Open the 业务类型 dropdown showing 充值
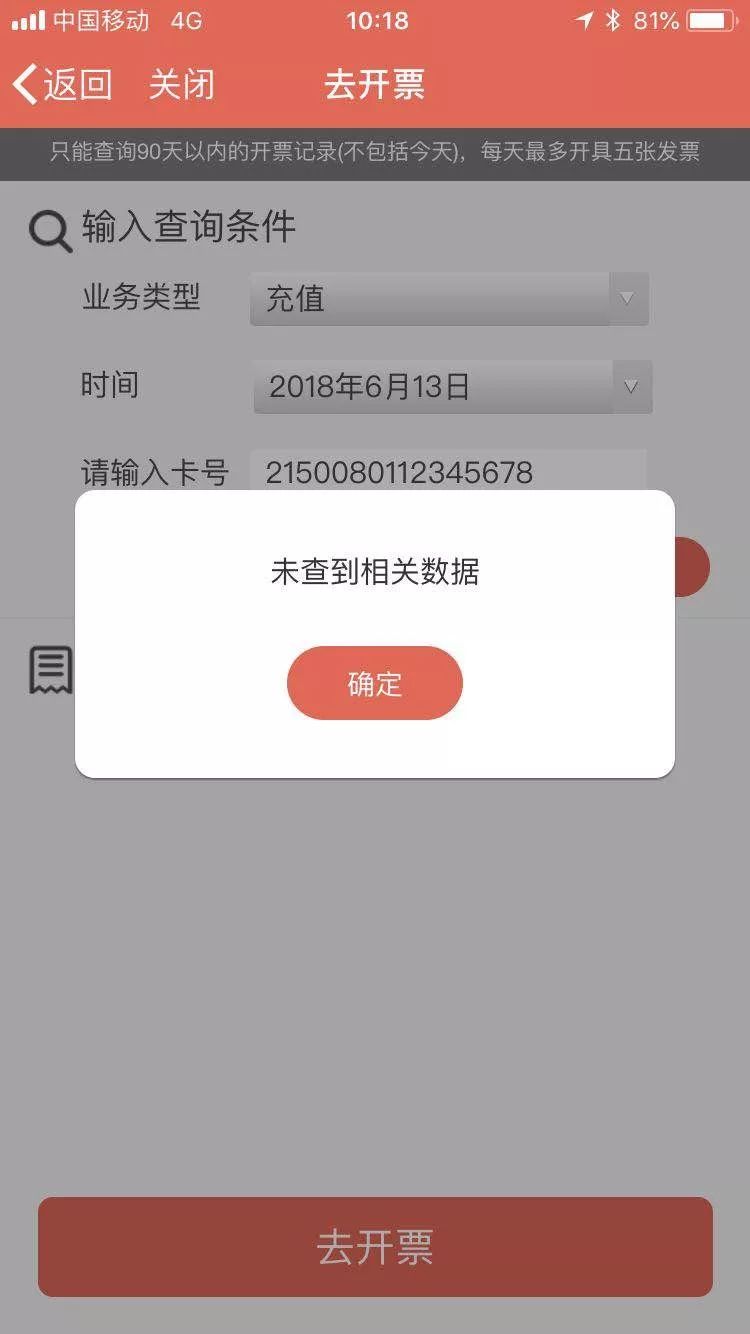This screenshot has height=1334, width=750. (x=448, y=298)
